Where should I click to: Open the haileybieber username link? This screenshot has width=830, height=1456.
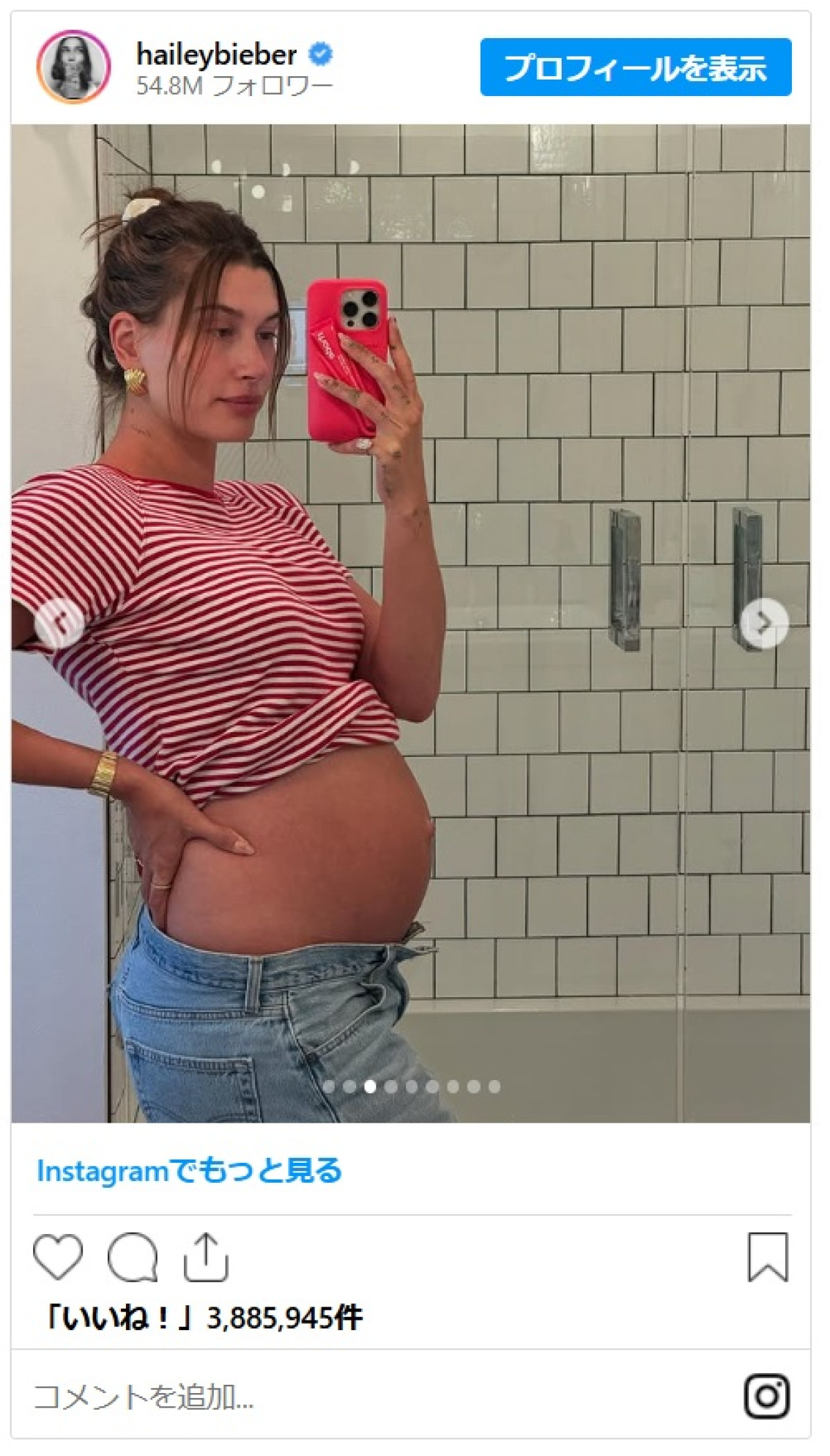click(216, 55)
